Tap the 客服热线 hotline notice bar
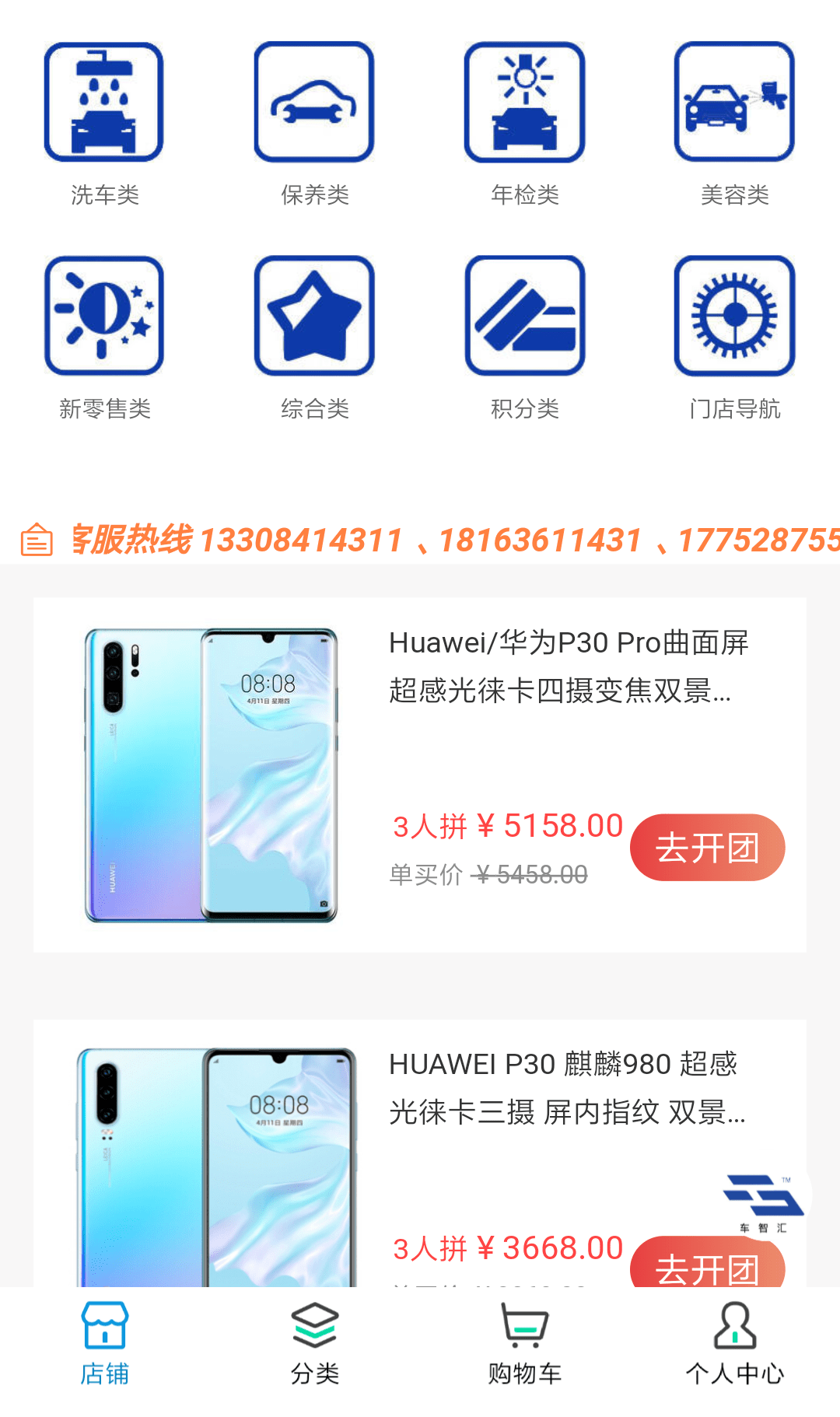Screen dimensions: 840x1417 (420, 540)
